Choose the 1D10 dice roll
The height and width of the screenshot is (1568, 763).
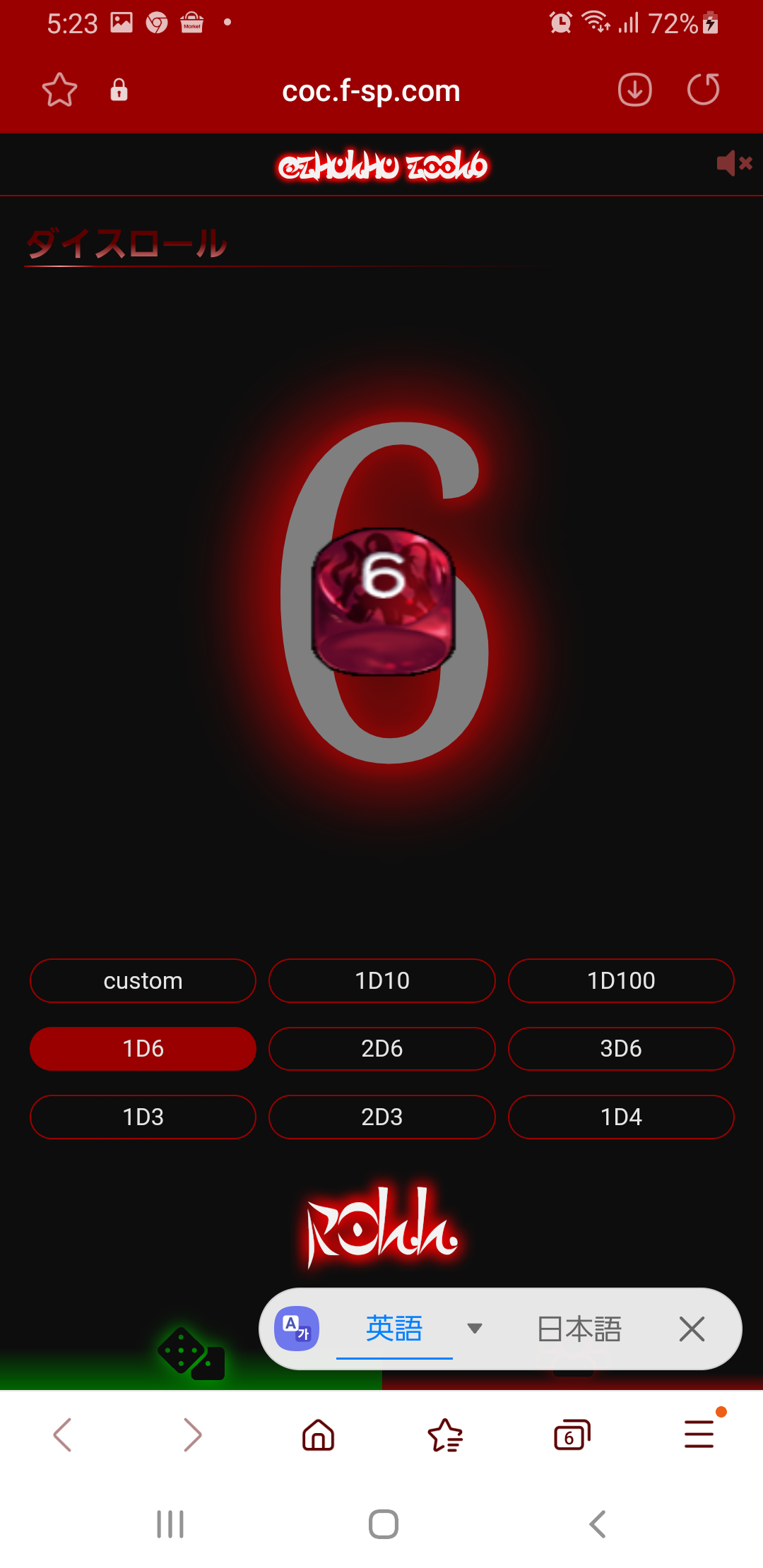(381, 980)
